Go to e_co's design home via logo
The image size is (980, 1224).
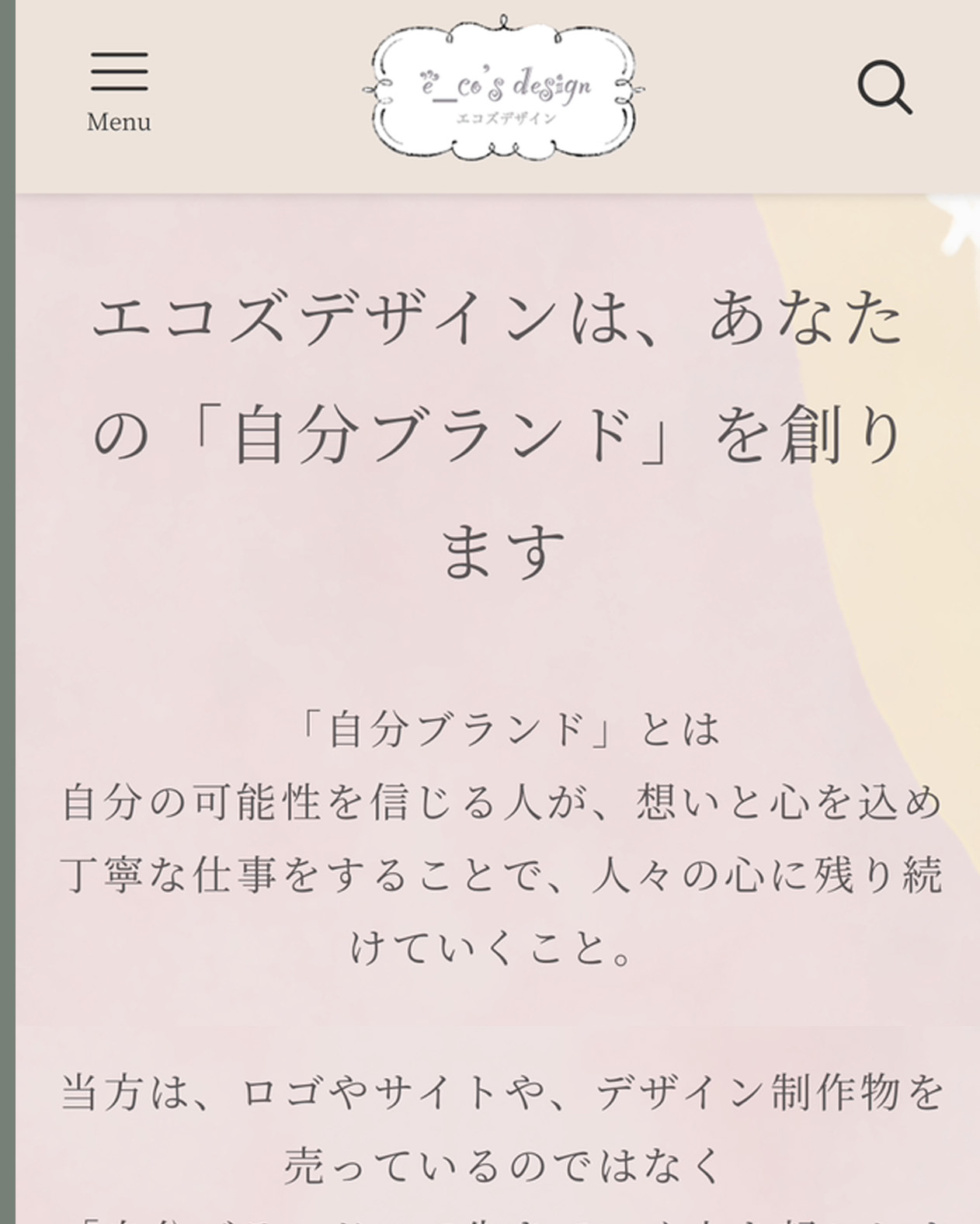504,91
